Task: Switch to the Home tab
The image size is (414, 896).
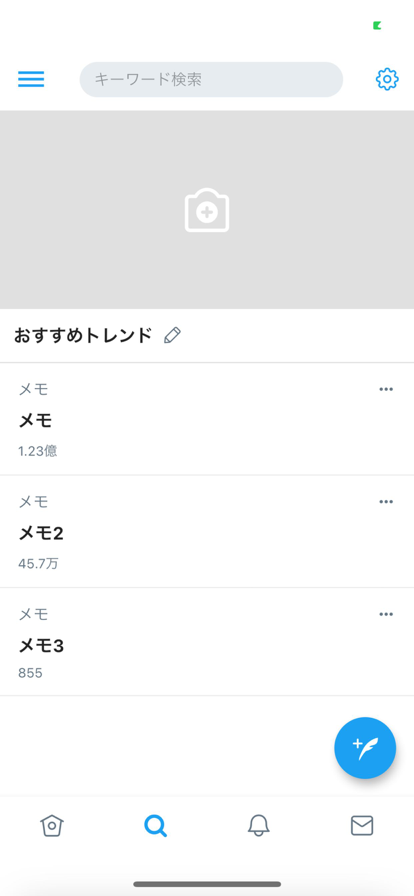Action: [x=52, y=826]
